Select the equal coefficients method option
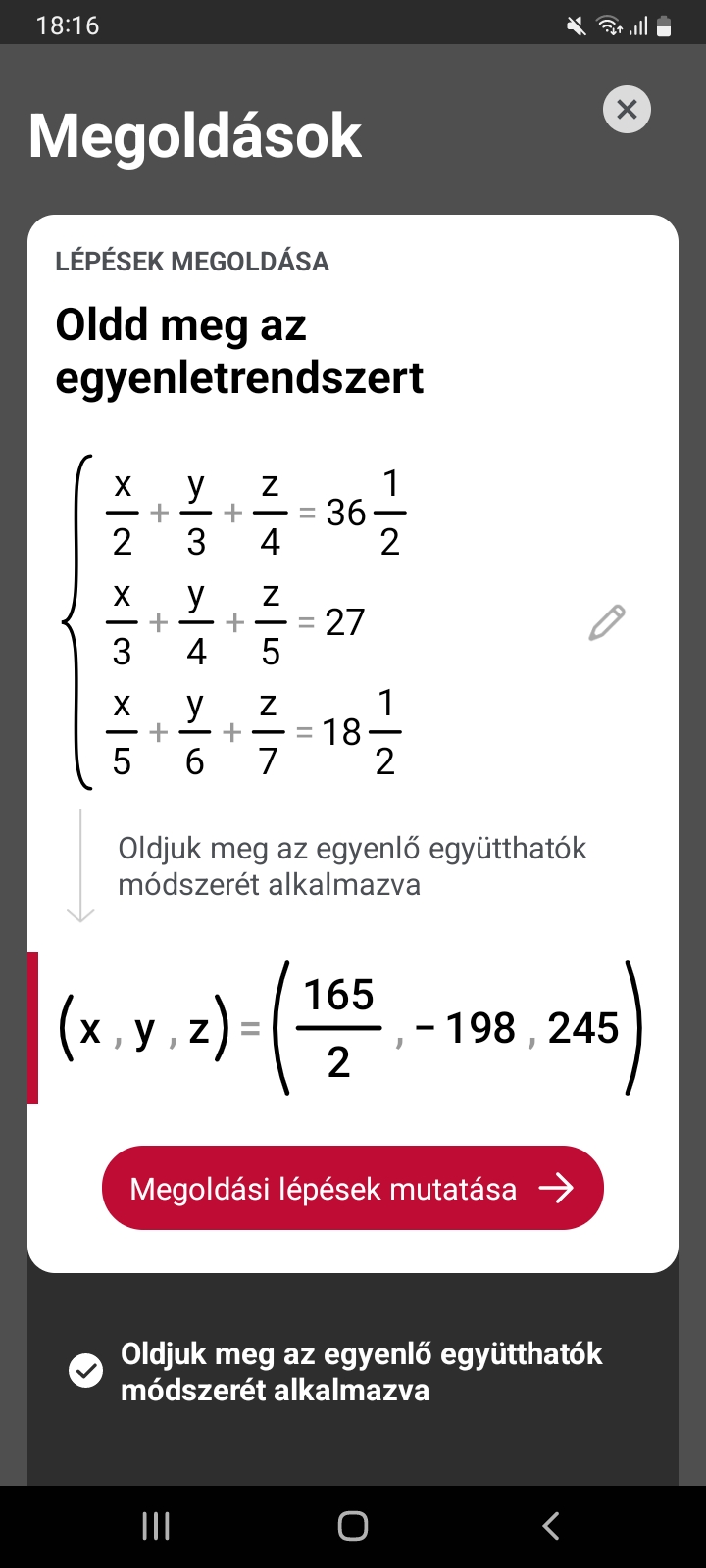The width and height of the screenshot is (706, 1568). pos(335,1371)
